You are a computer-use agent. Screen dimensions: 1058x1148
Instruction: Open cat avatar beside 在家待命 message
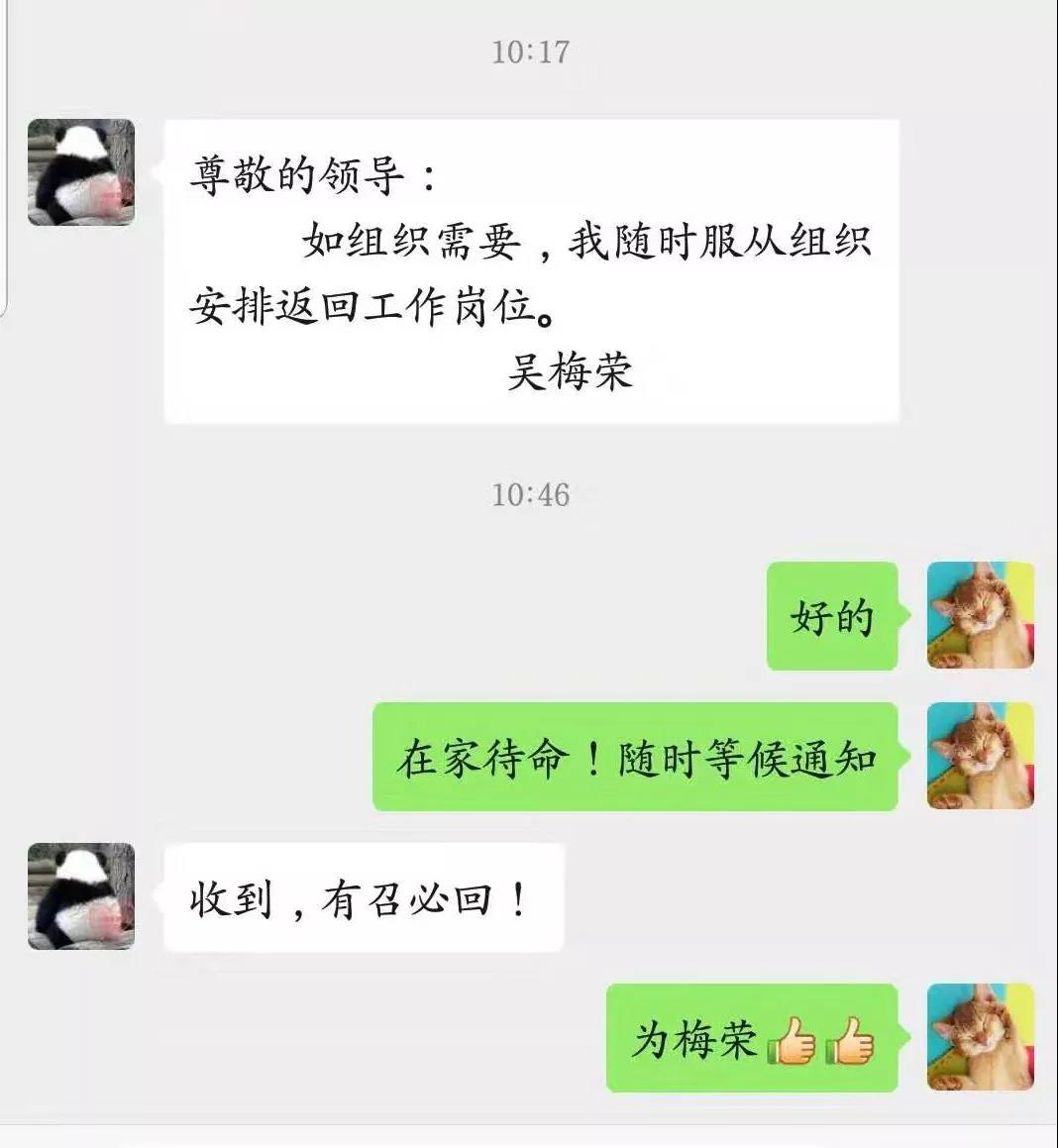coord(980,756)
